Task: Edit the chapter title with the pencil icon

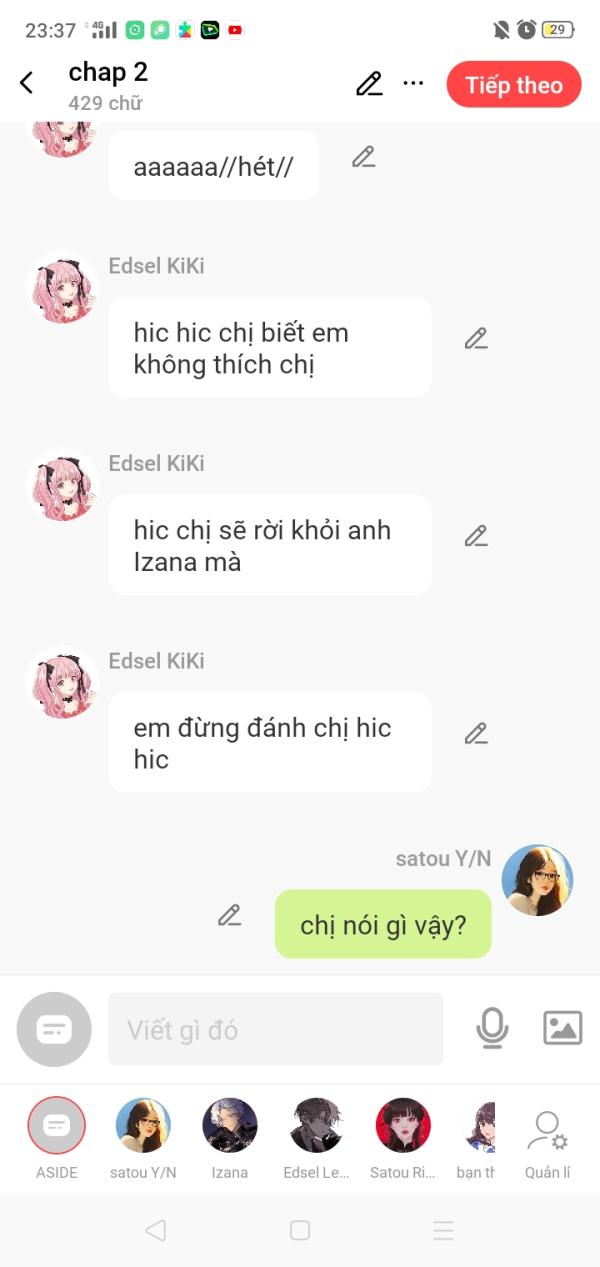Action: (369, 84)
